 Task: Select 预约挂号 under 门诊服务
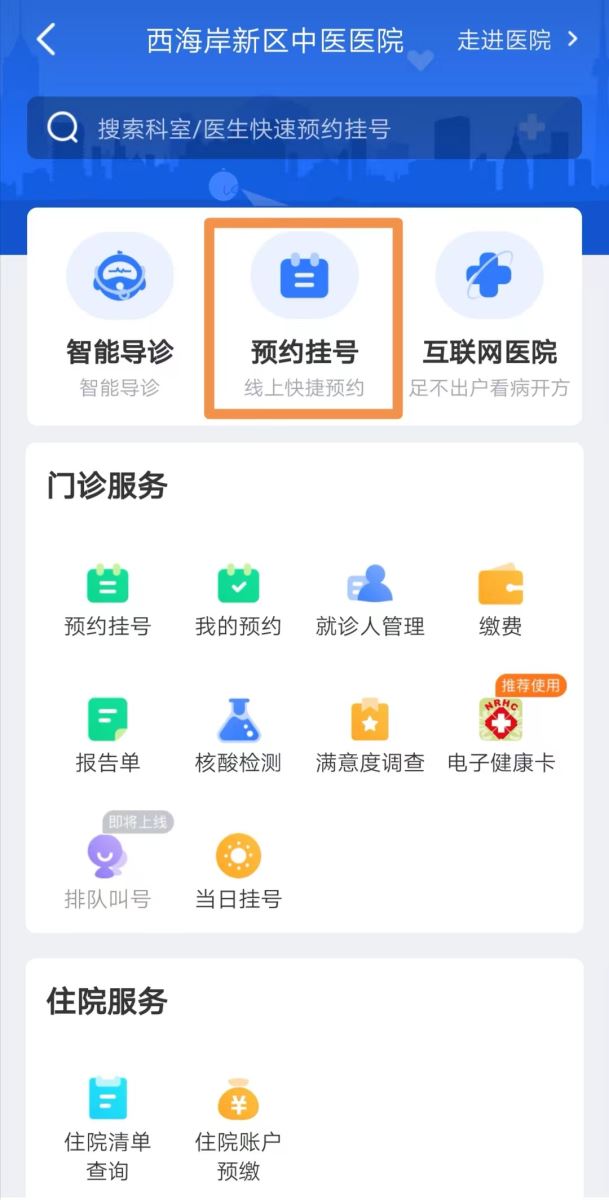click(107, 600)
